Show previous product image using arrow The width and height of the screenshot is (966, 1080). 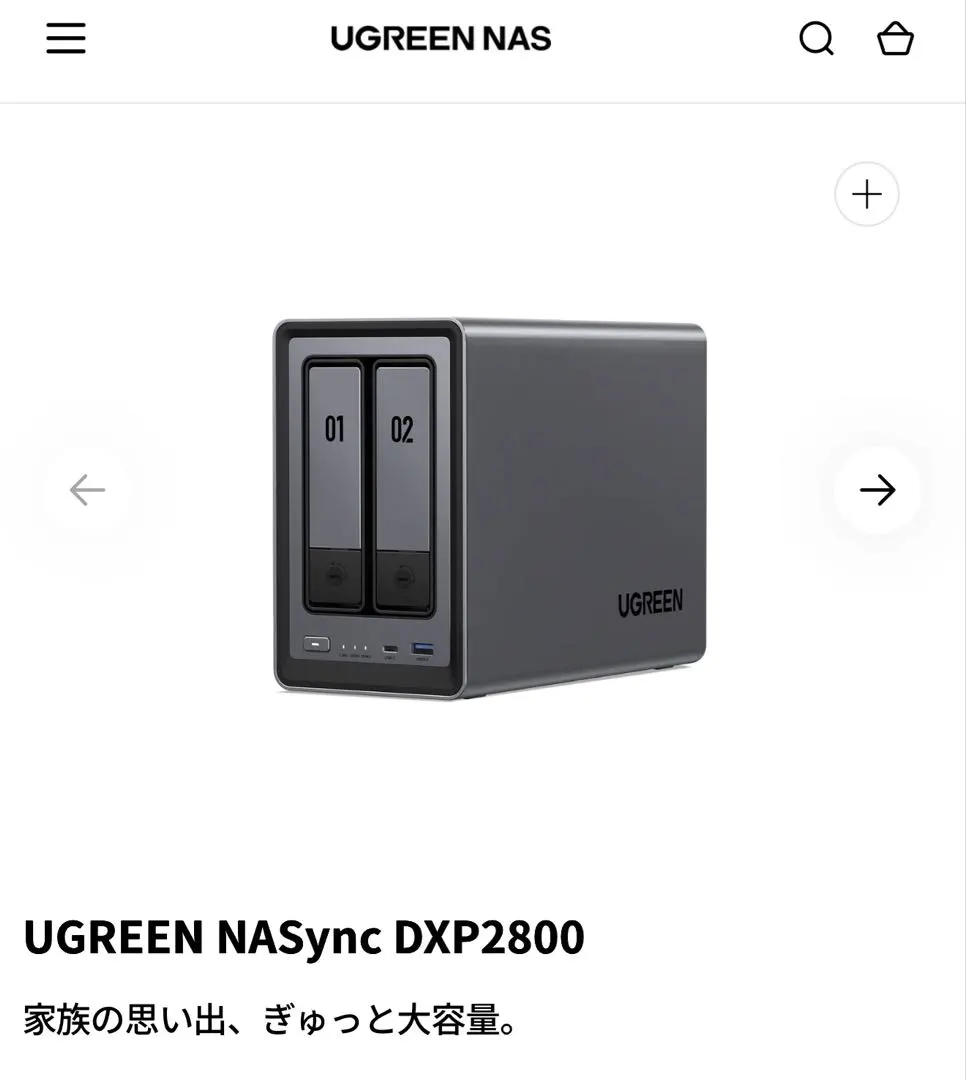point(88,489)
